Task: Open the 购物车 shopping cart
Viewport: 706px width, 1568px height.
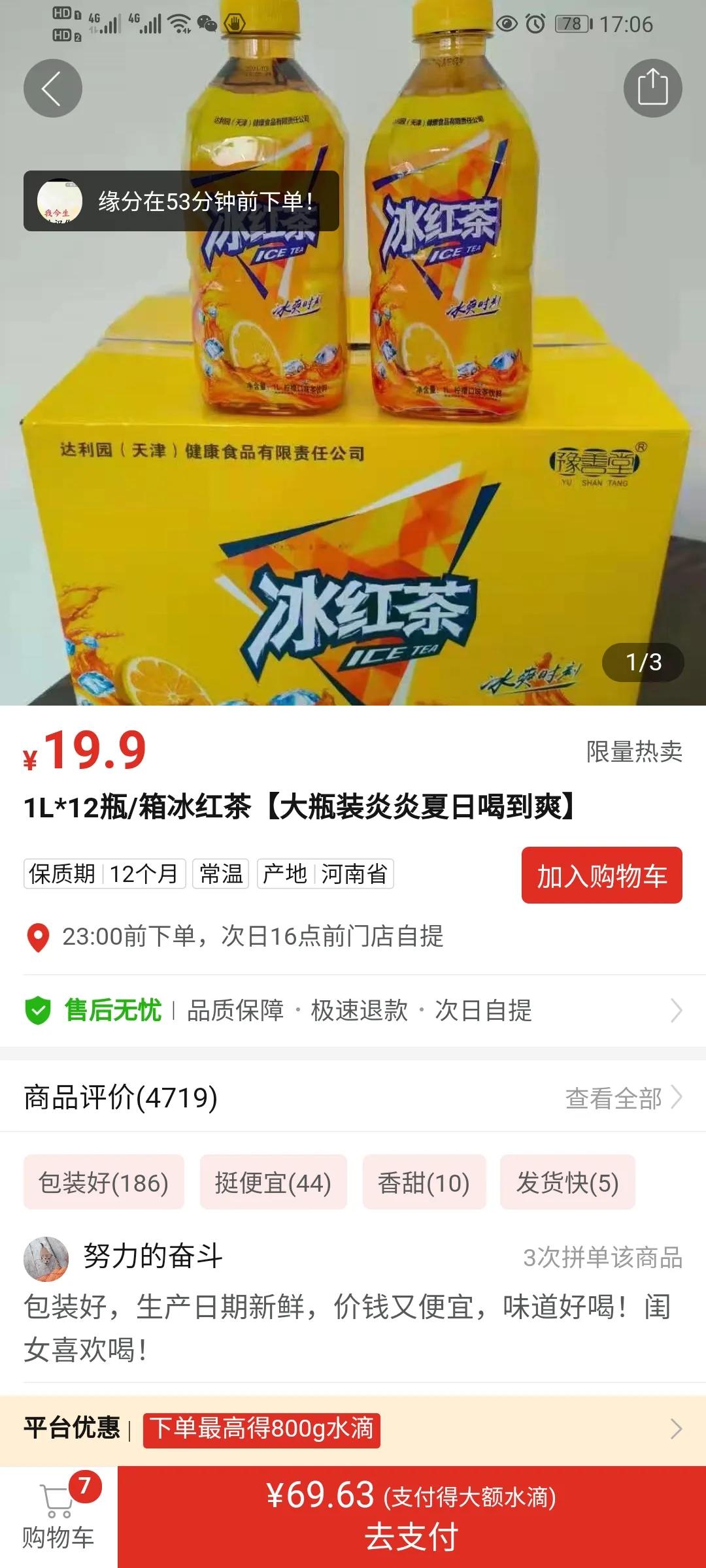Action: 59,1517
